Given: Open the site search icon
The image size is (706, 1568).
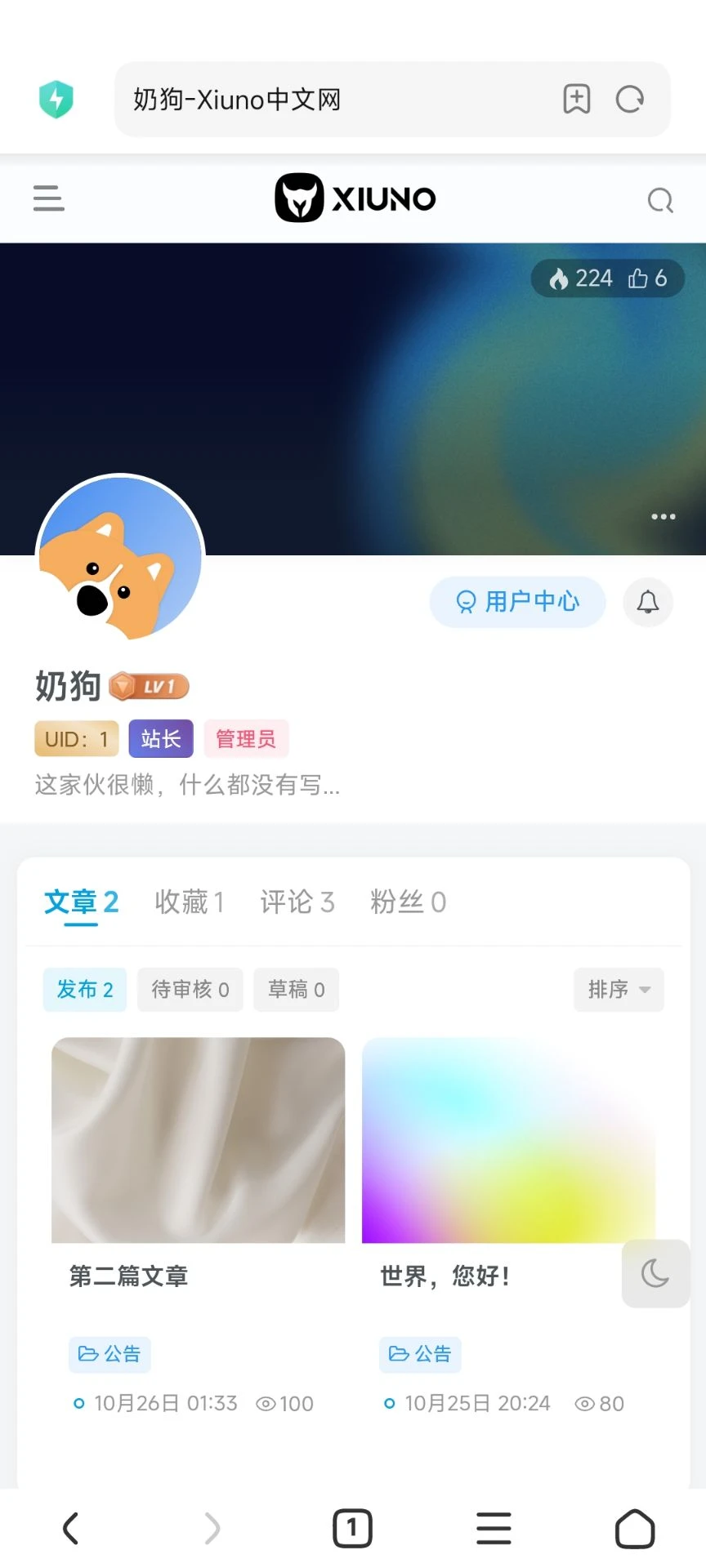Looking at the screenshot, I should coord(660,200).
